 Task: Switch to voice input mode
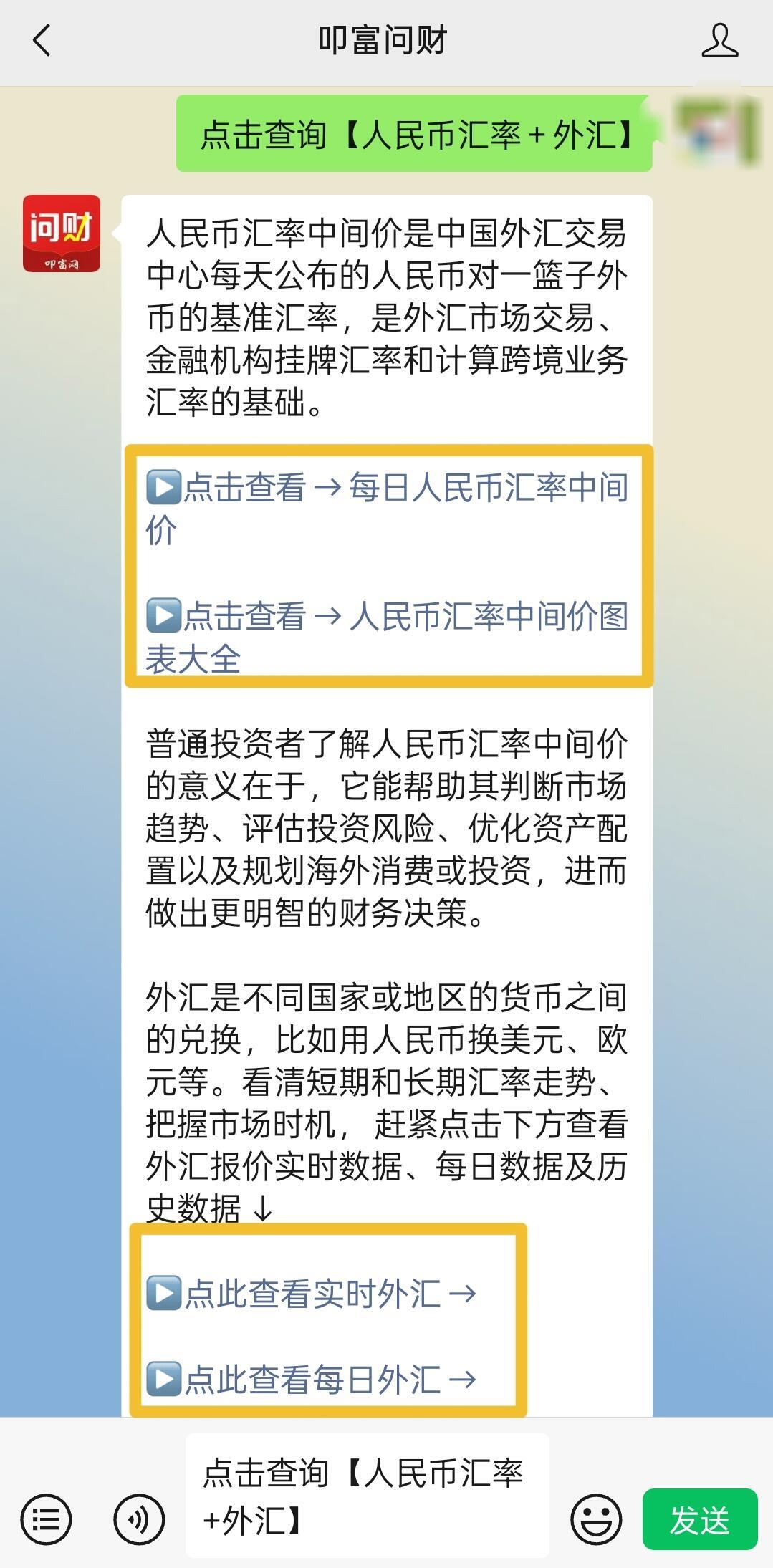tap(139, 1519)
